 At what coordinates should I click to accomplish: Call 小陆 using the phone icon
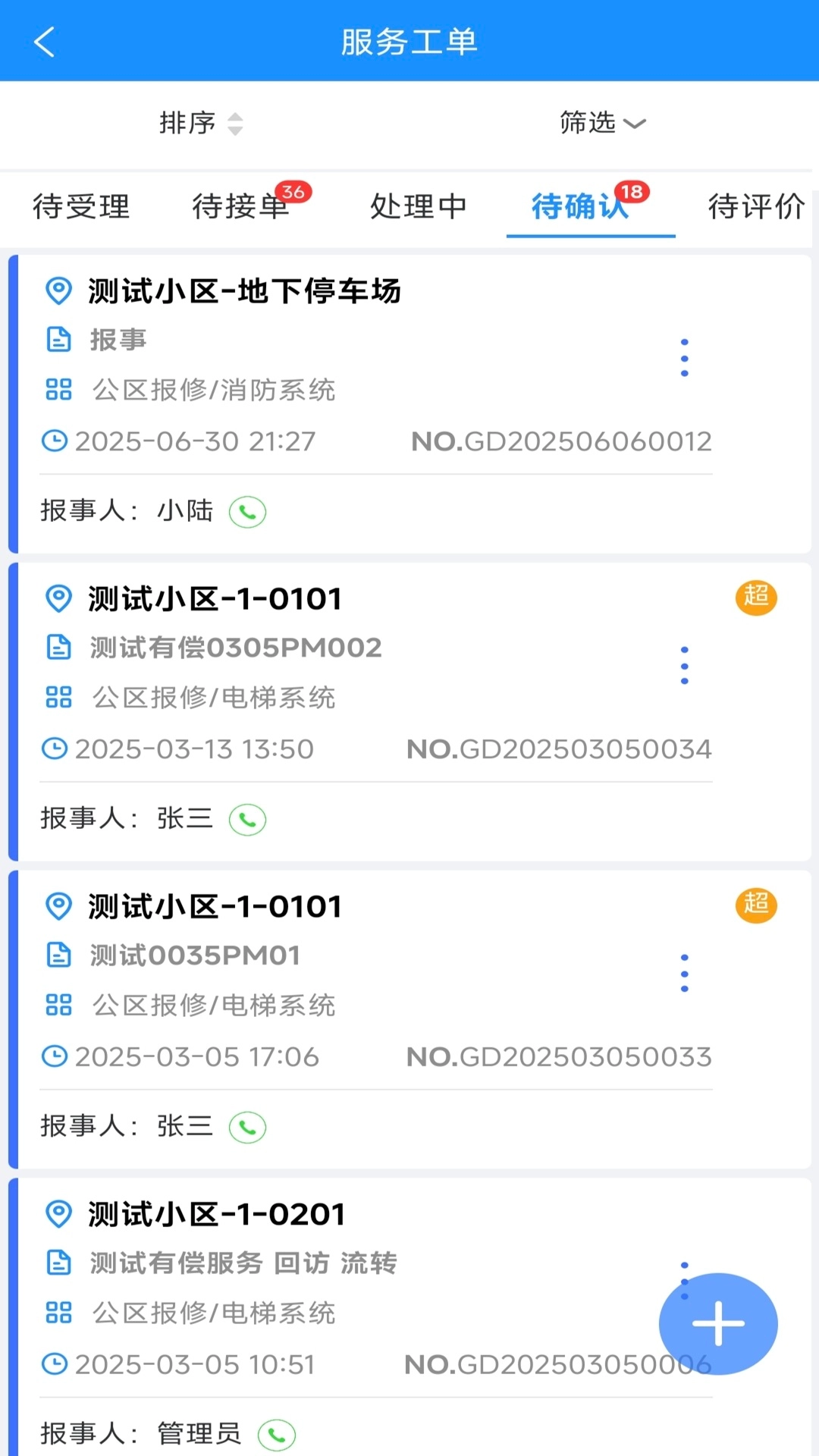pos(246,512)
